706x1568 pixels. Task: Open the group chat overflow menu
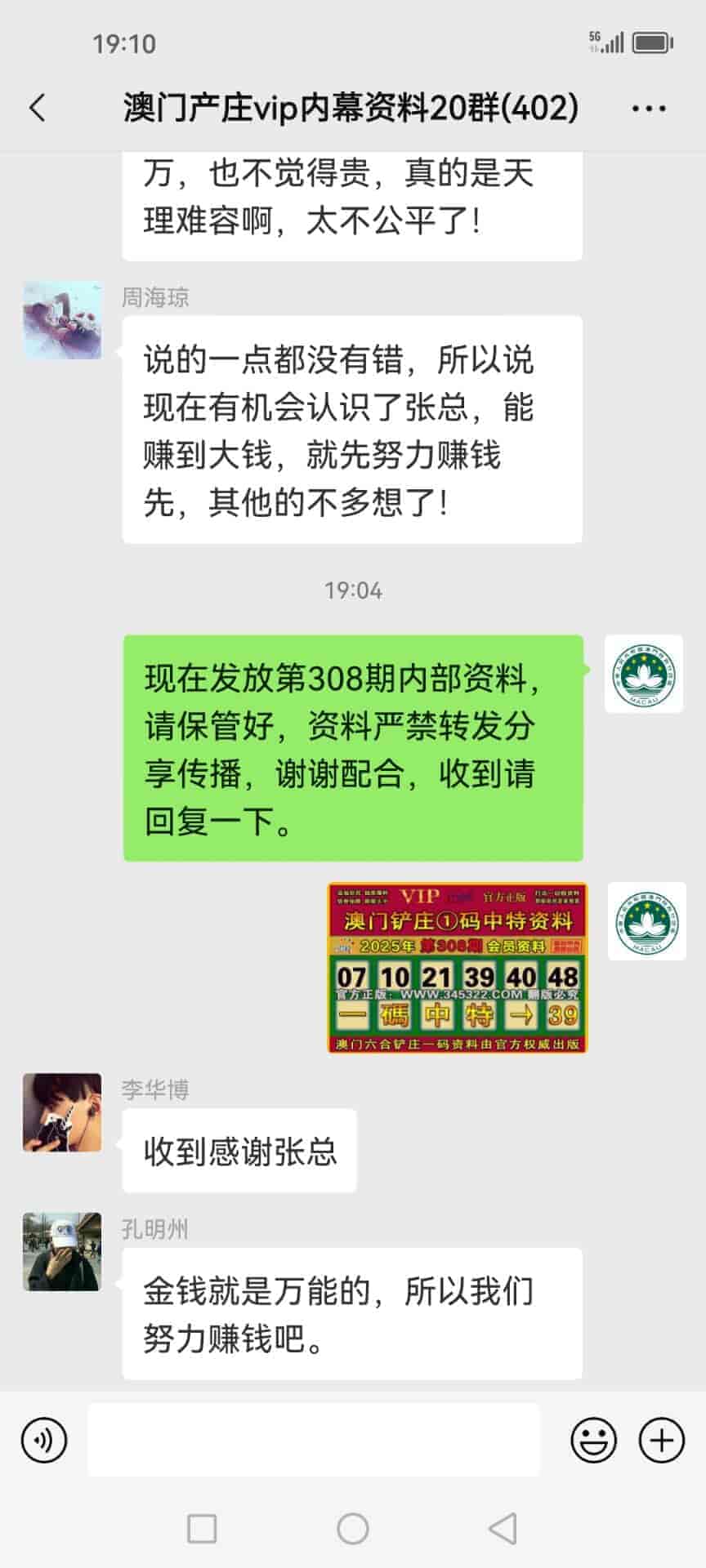(649, 108)
